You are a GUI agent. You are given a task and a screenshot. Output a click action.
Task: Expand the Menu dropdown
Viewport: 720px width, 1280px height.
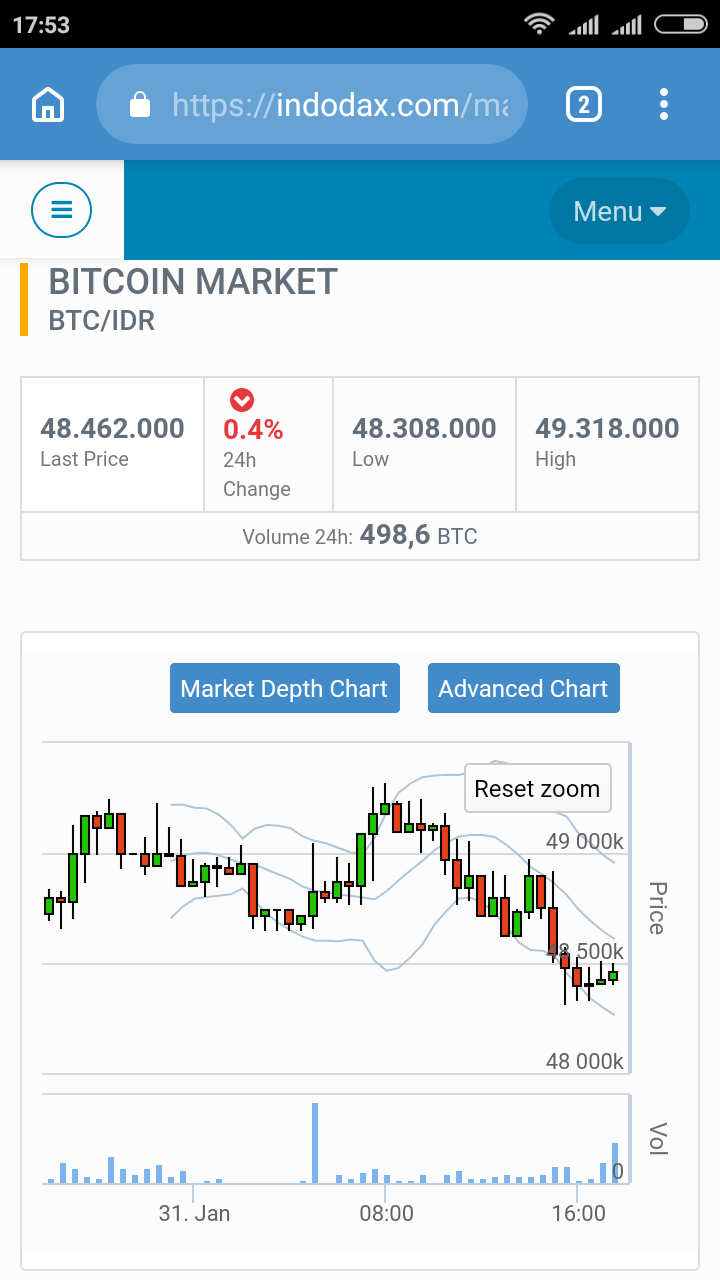point(619,211)
